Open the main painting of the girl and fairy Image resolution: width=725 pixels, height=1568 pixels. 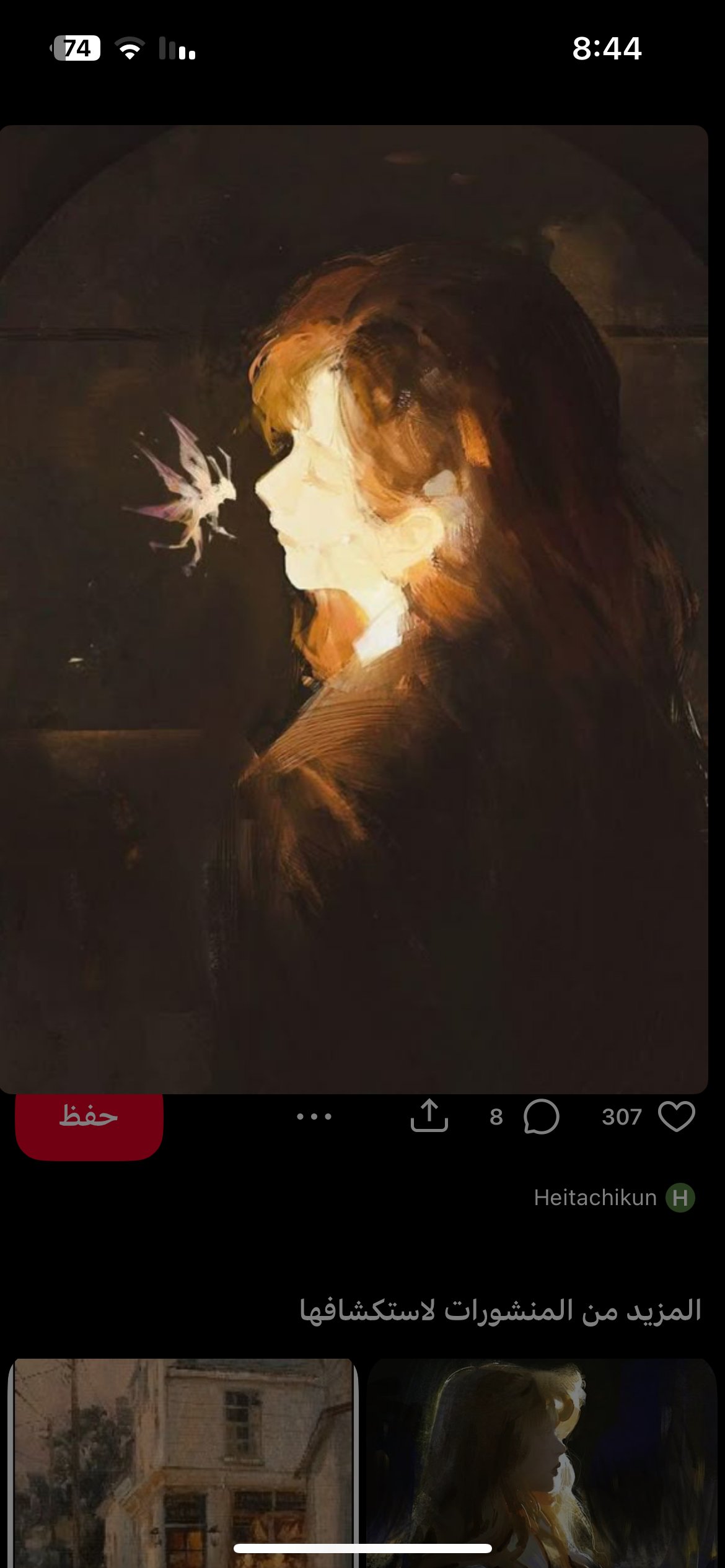[353, 607]
